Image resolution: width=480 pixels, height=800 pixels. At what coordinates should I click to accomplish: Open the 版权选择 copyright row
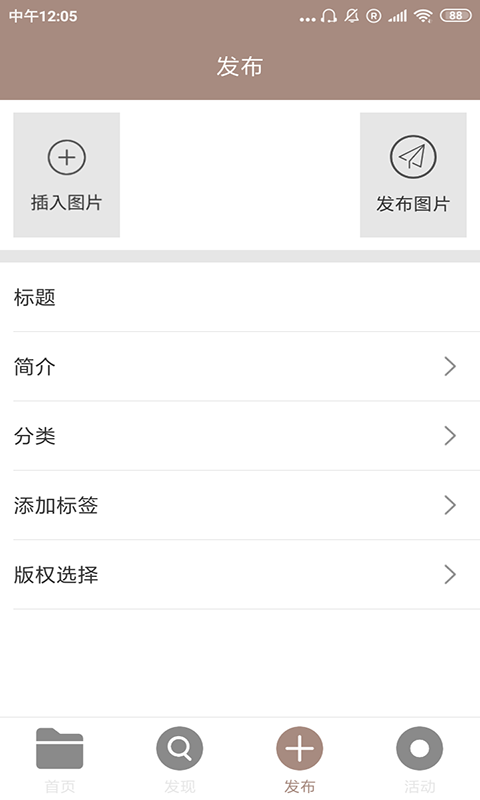click(240, 574)
